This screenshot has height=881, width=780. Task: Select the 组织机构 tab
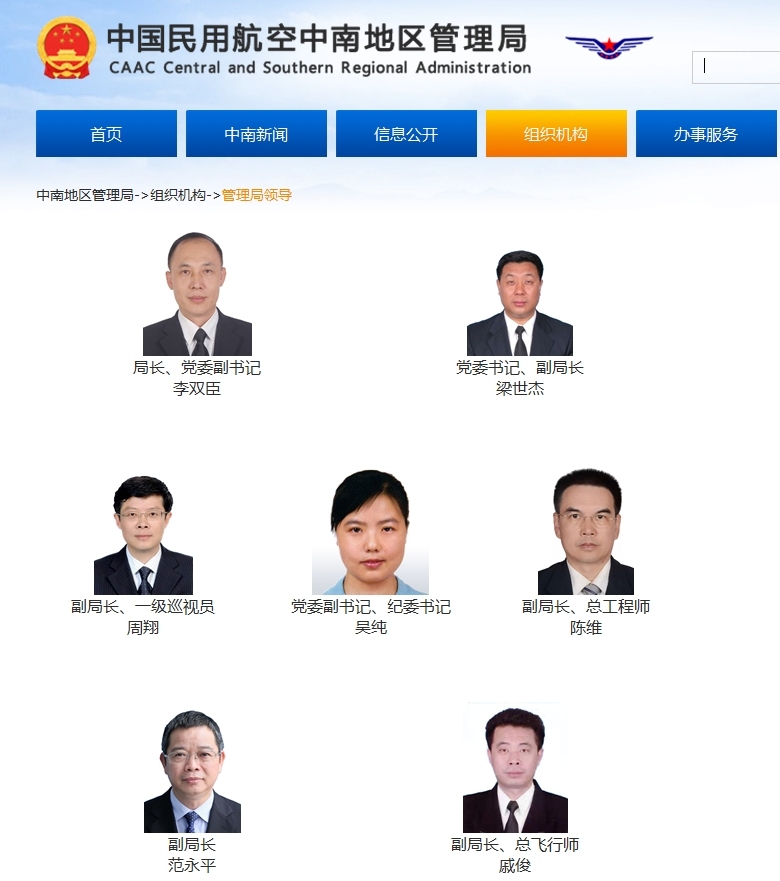556,134
